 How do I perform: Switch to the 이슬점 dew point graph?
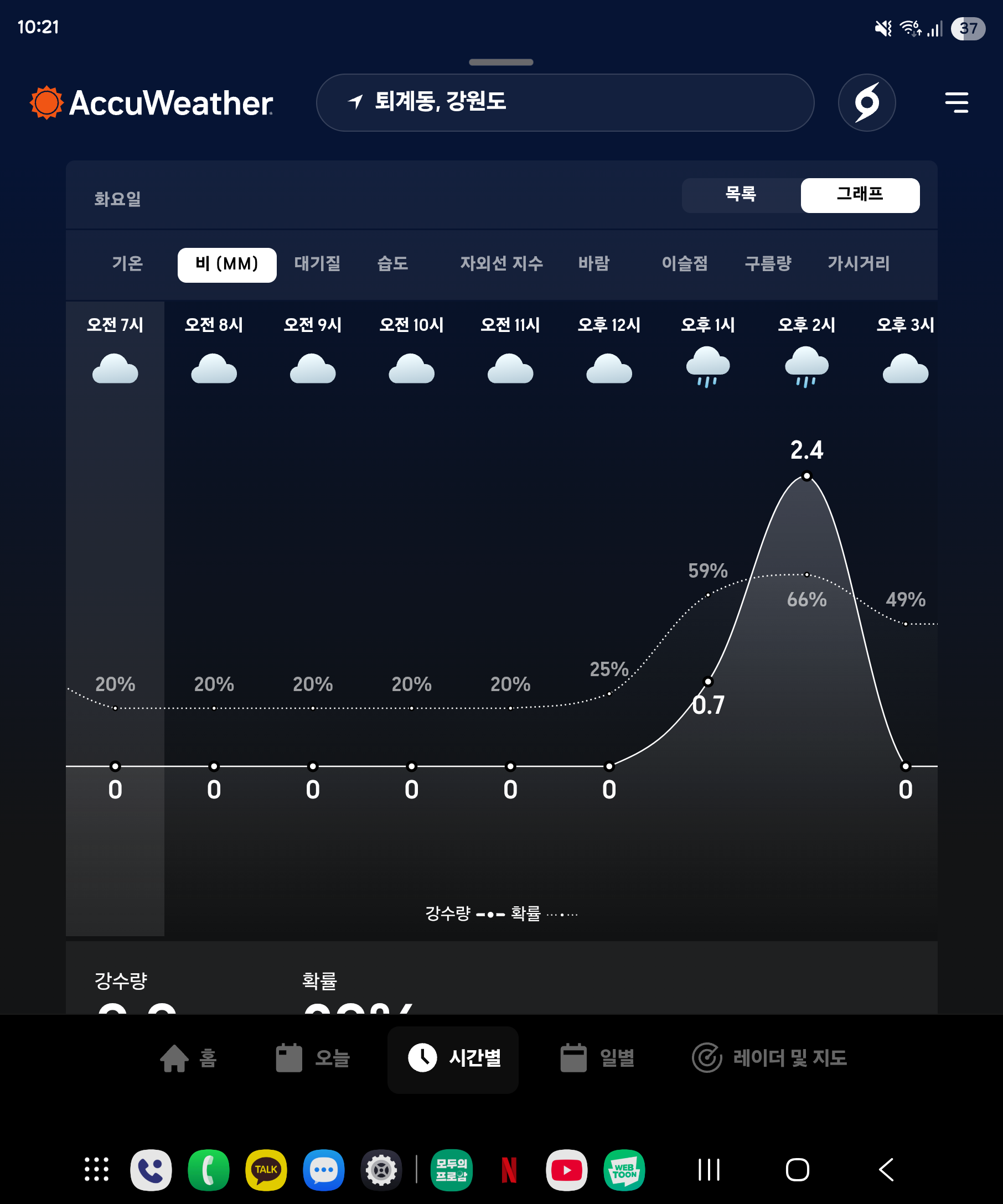click(684, 264)
